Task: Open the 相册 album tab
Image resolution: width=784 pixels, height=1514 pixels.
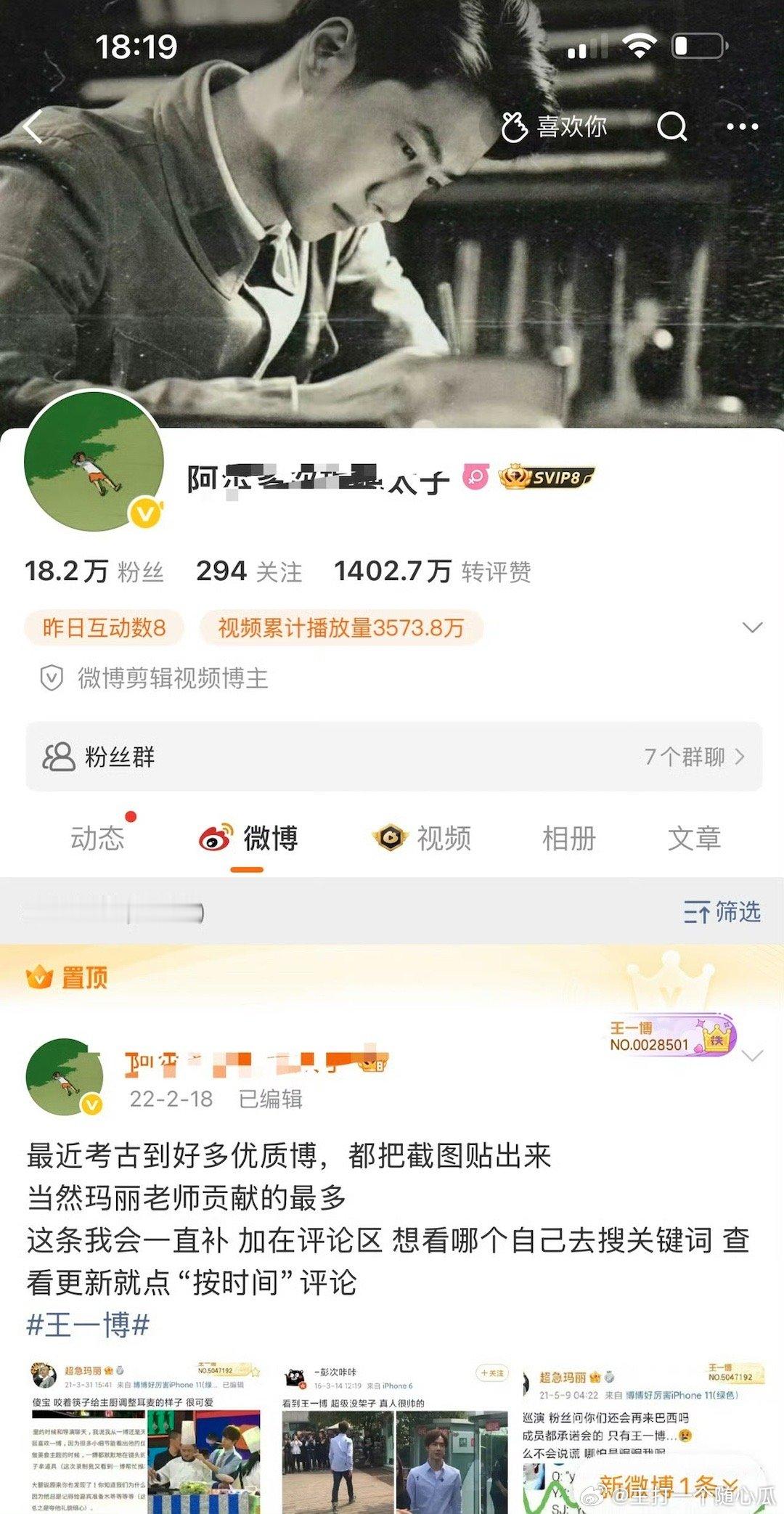Action: [x=569, y=838]
